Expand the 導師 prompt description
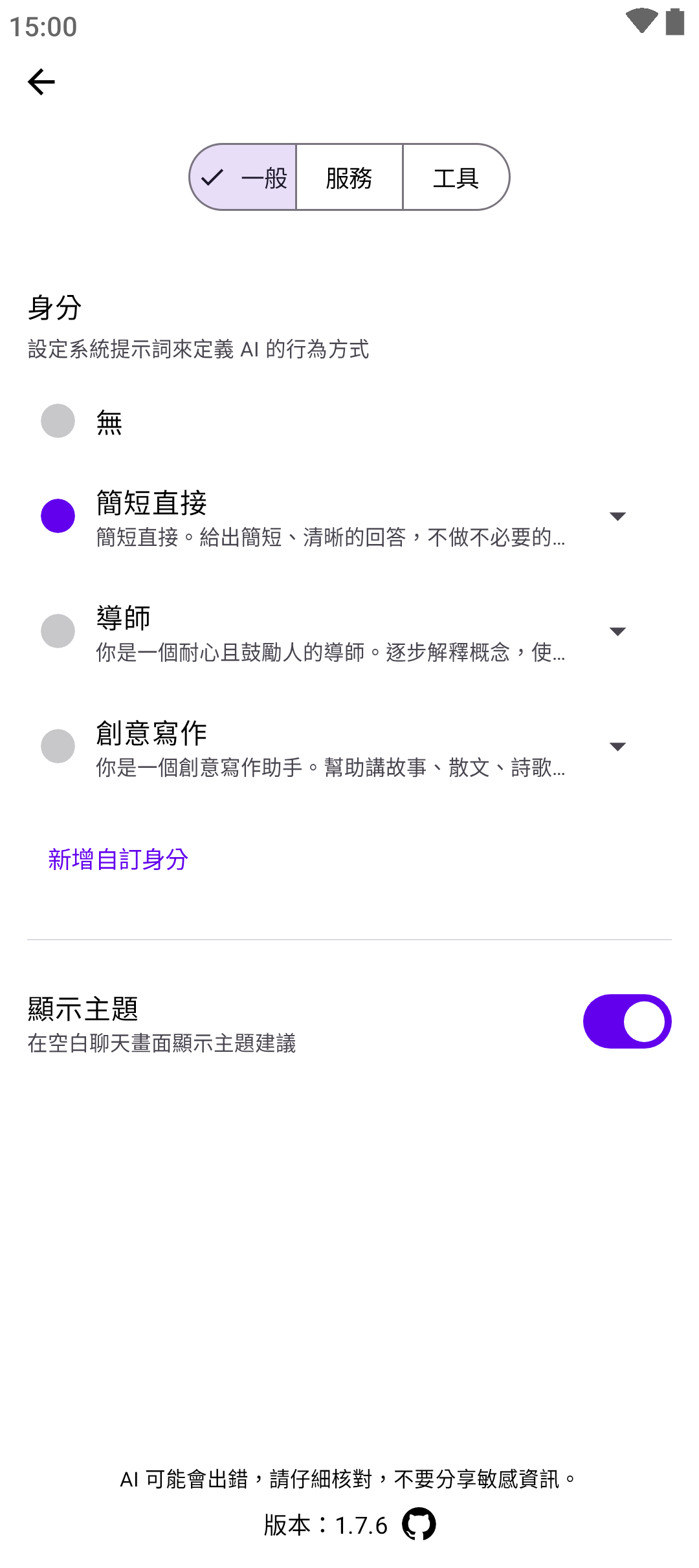 [x=617, y=631]
